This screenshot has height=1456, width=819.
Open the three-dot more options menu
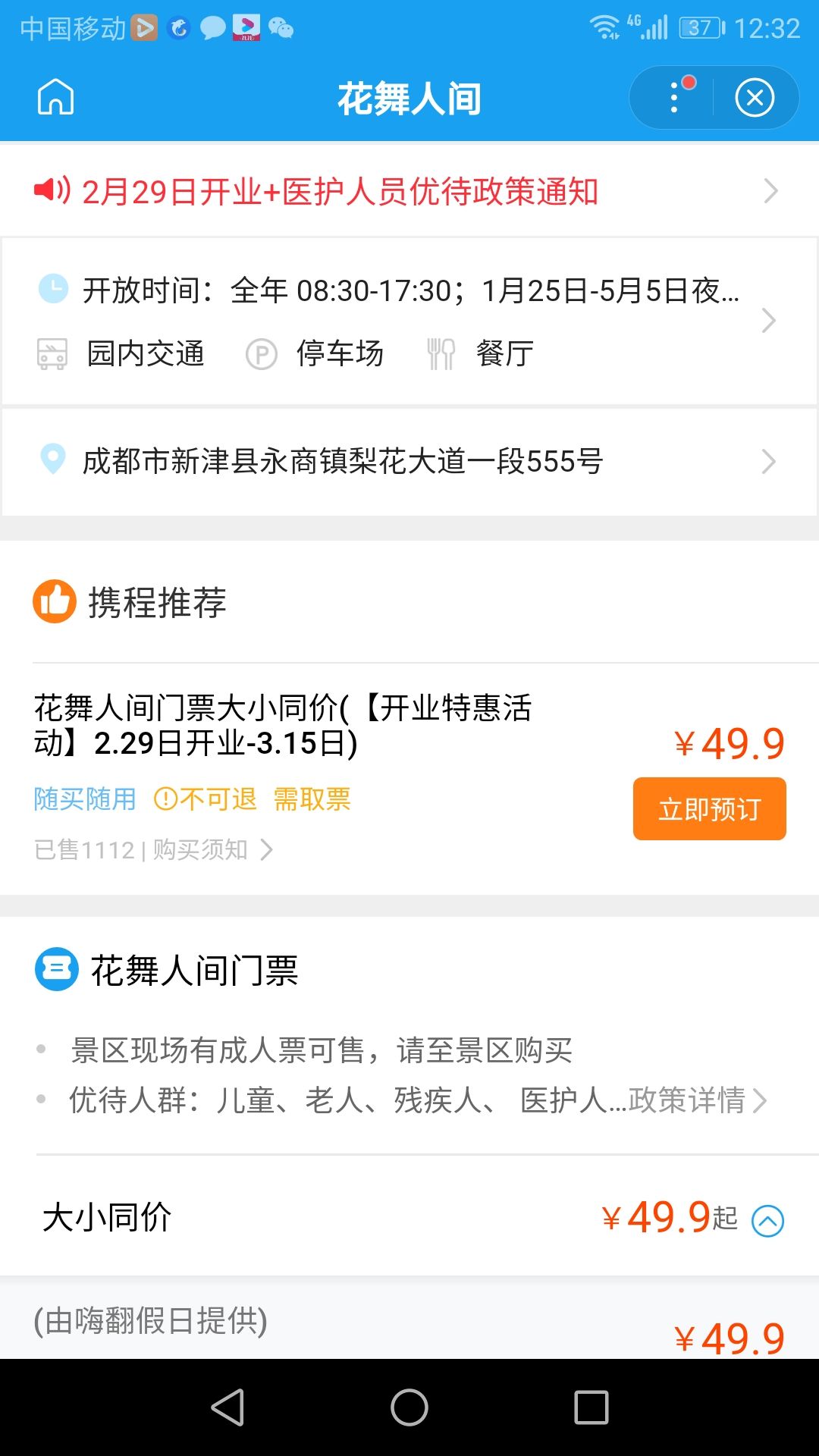click(x=674, y=98)
